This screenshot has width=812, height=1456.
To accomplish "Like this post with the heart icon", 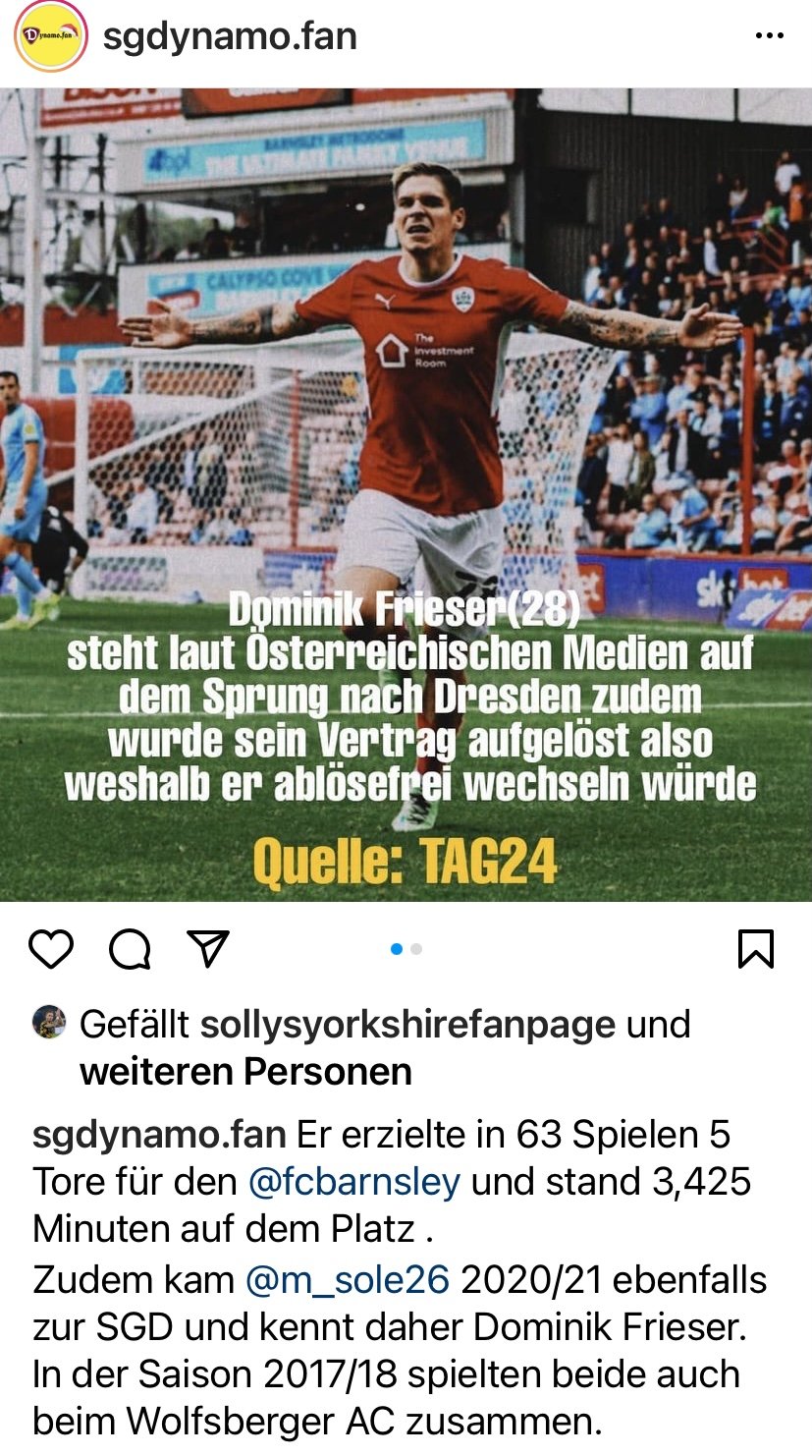I will point(51,949).
